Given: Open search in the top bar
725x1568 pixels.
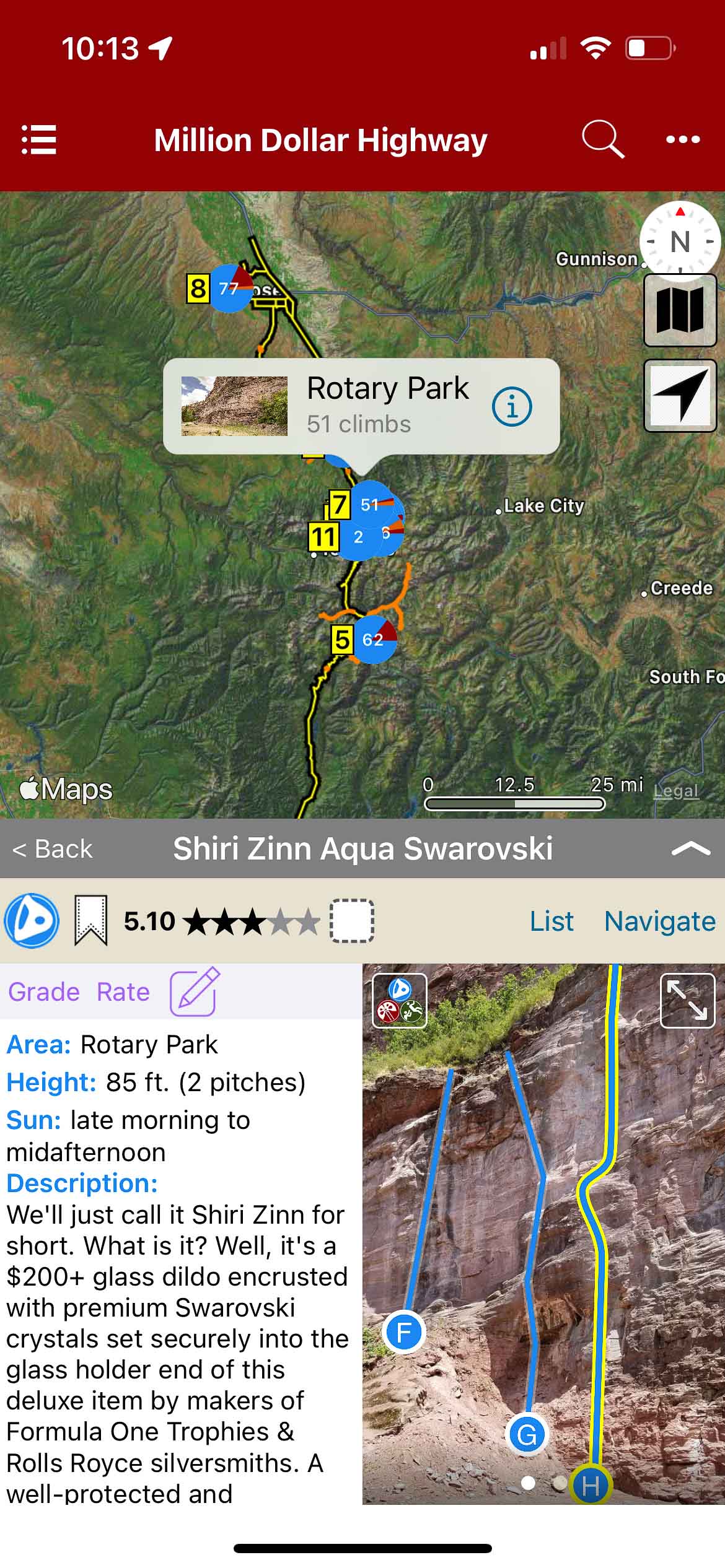Looking at the screenshot, I should click(x=602, y=139).
